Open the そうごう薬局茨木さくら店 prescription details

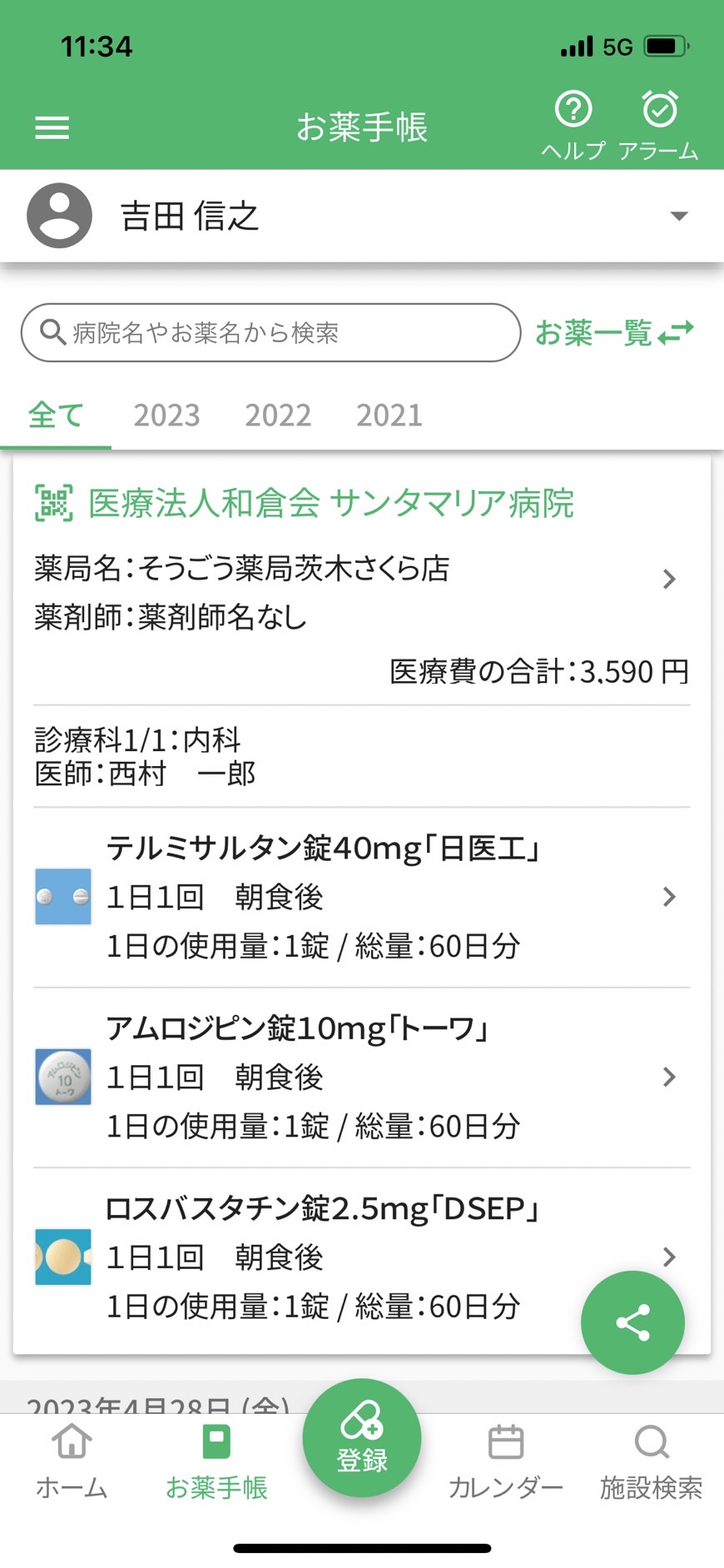click(362, 592)
